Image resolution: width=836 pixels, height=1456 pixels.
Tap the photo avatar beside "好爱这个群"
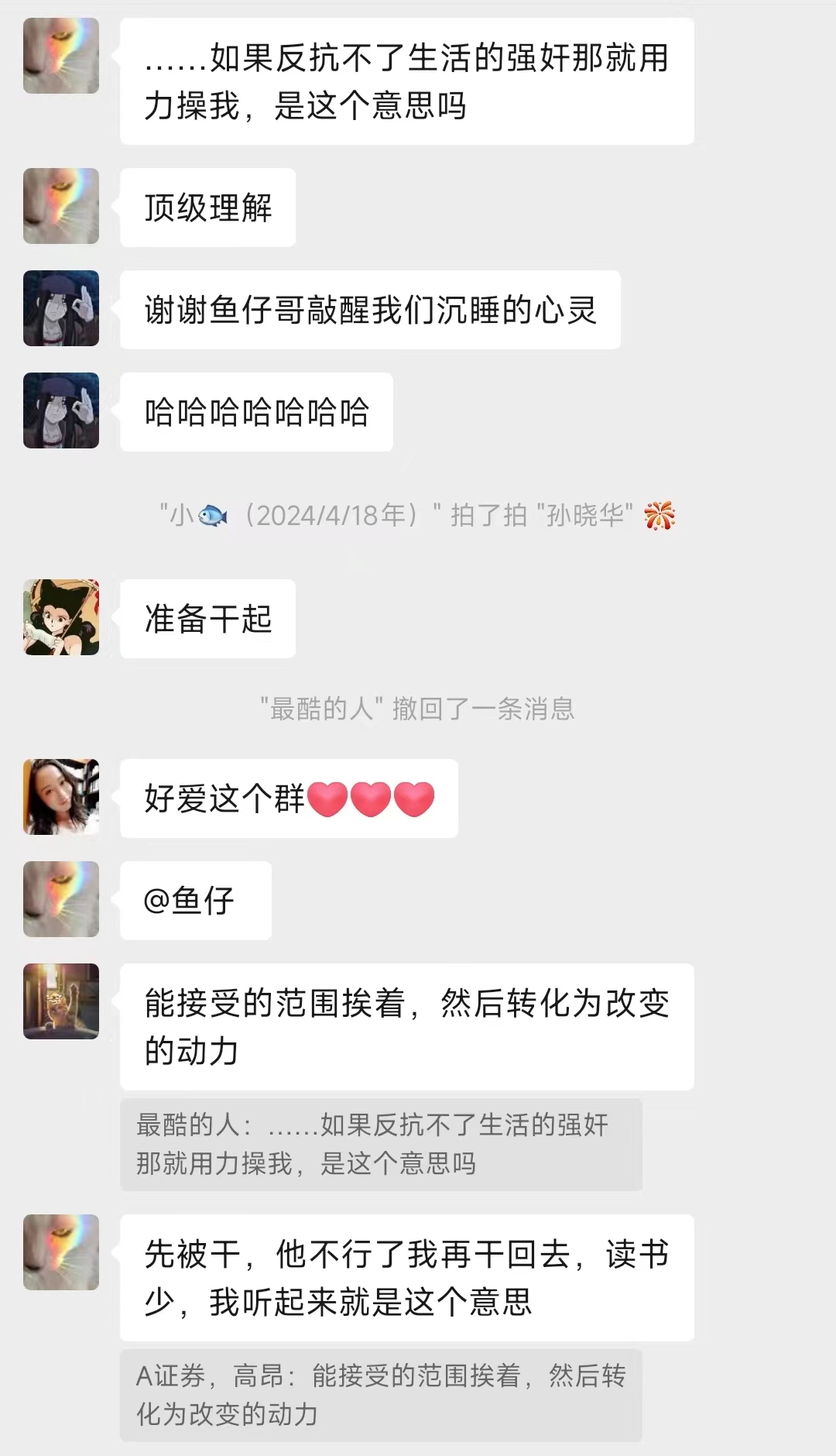point(61,797)
